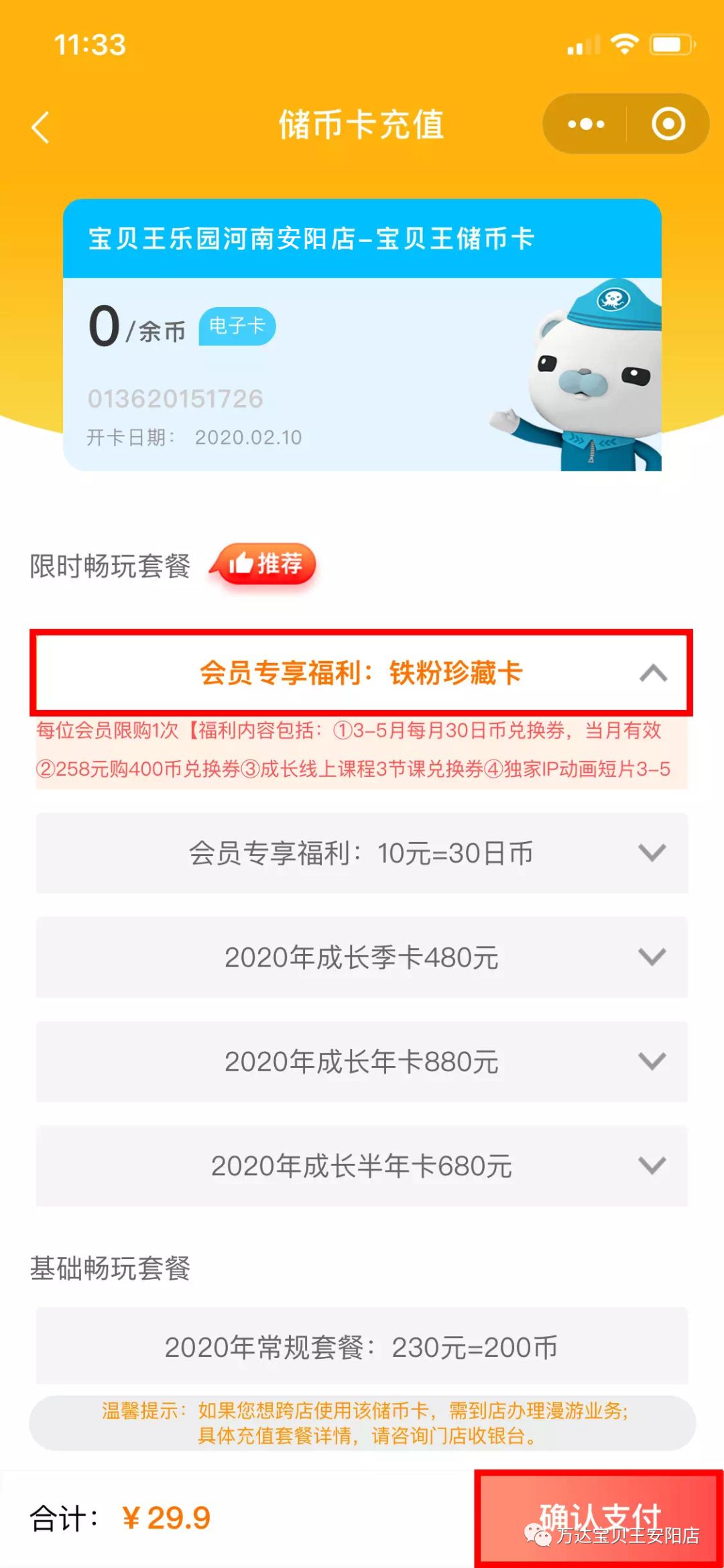The image size is (724, 1568).
Task: Close the mini program via the circle icon
Action: point(668,124)
